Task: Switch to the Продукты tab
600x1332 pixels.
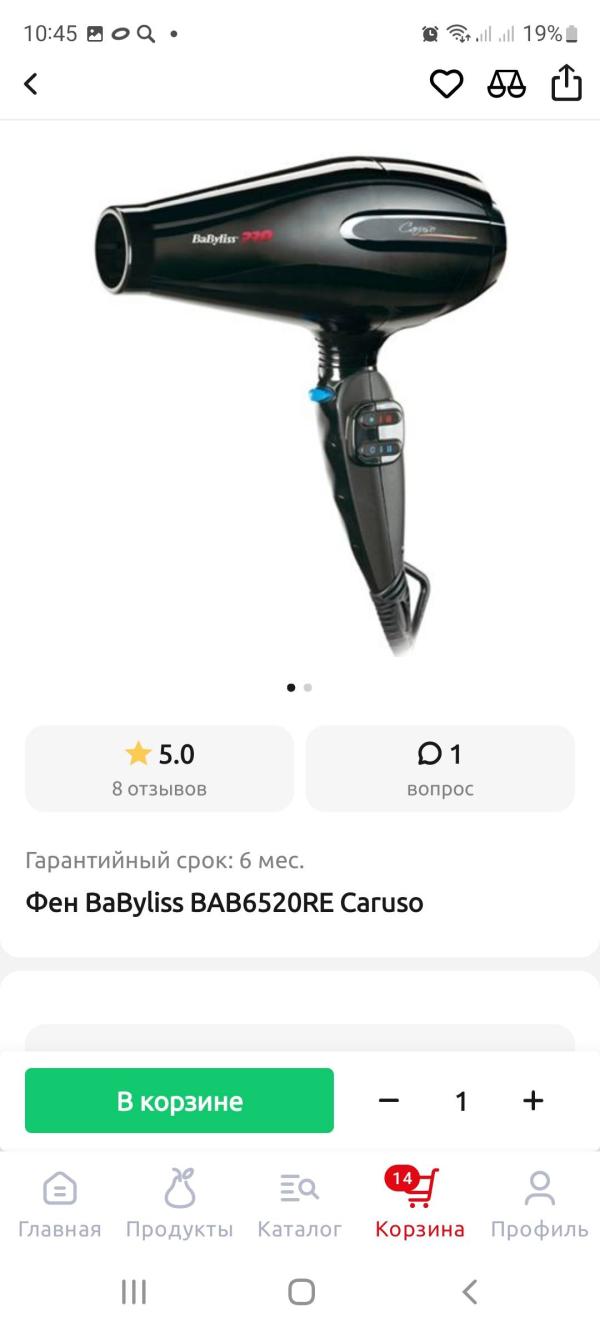Action: (179, 1204)
